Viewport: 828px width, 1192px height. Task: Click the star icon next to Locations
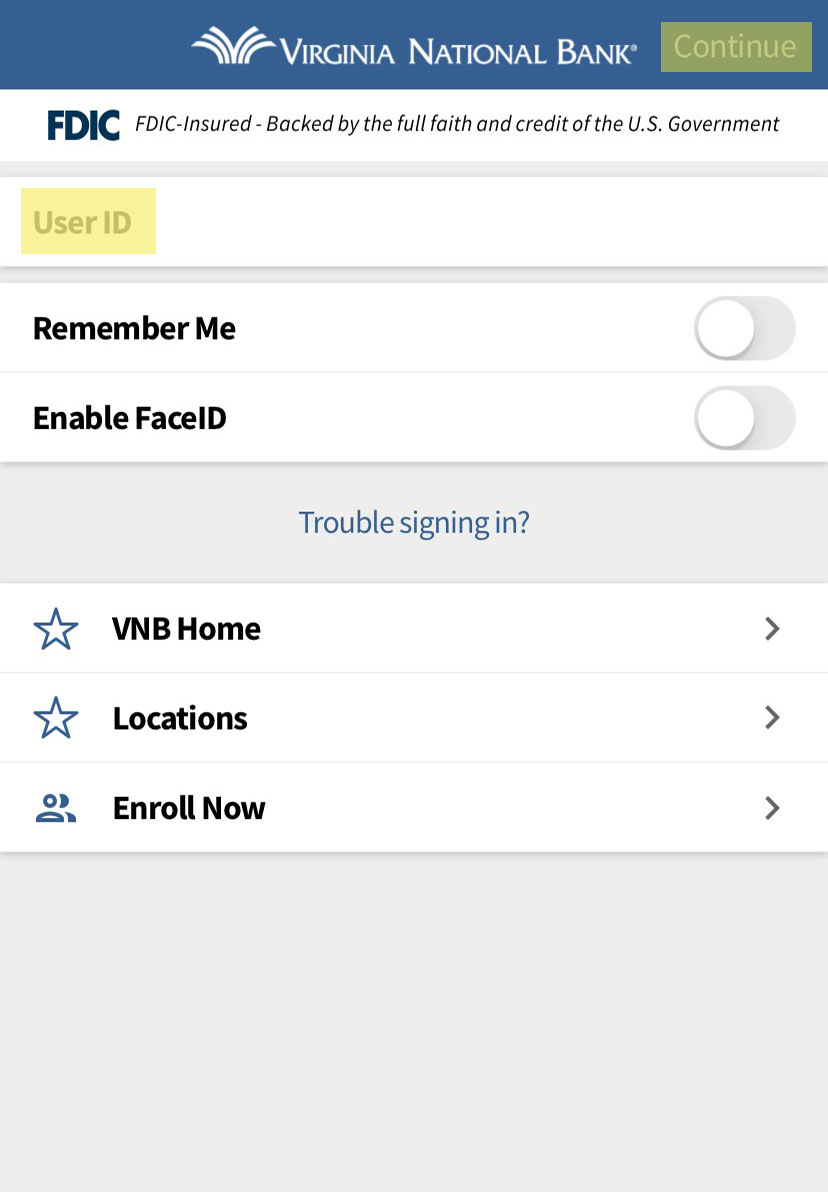point(57,717)
